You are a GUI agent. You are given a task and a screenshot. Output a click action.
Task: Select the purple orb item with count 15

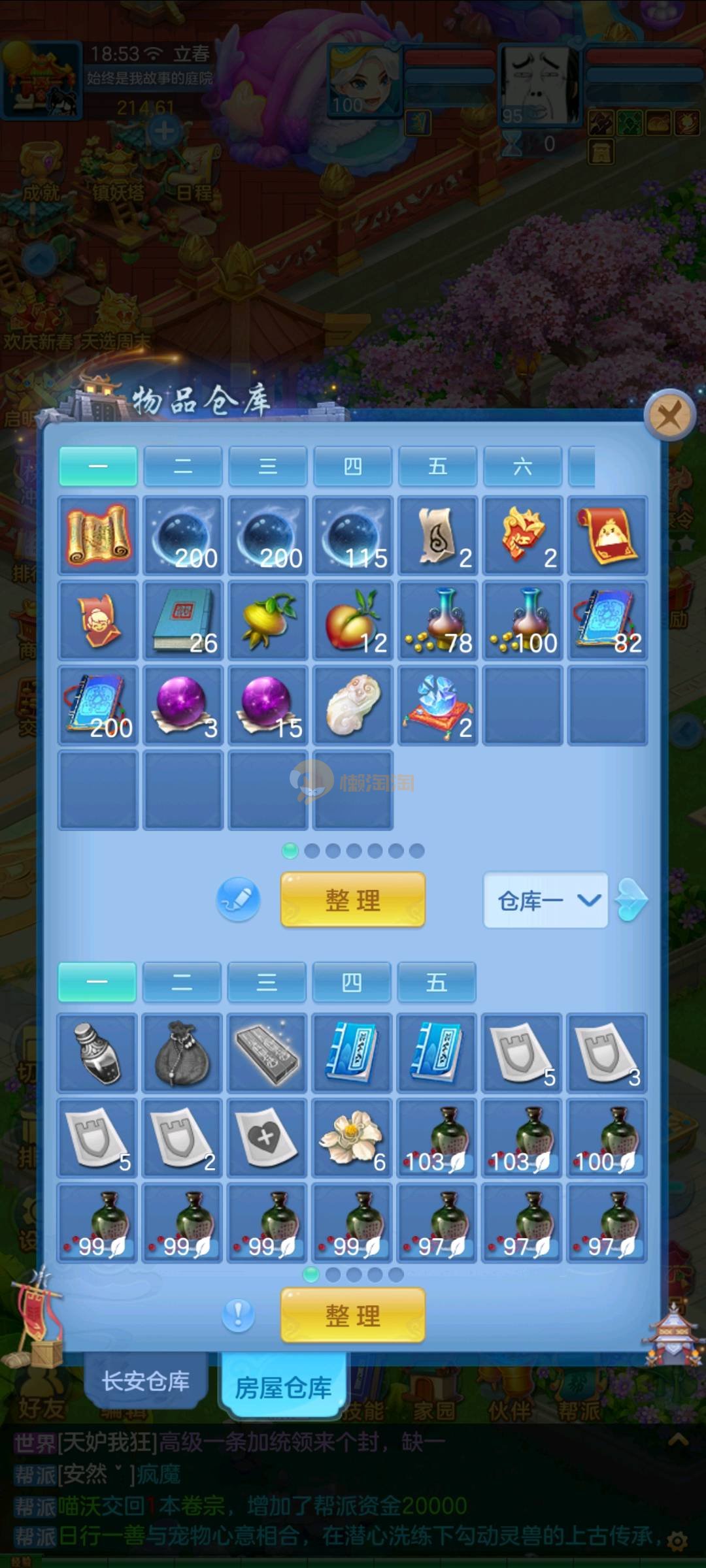coord(268,705)
